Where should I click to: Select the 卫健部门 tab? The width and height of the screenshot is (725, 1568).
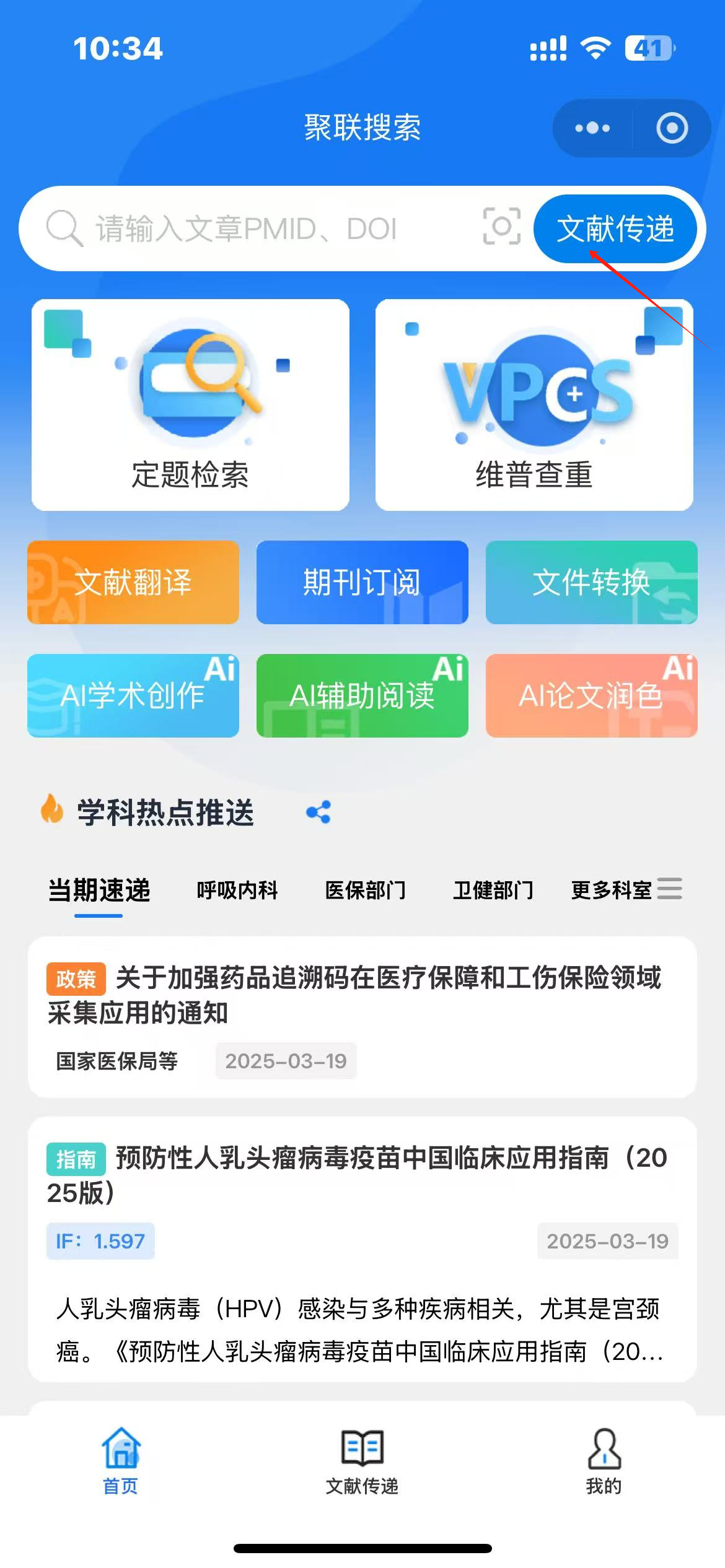coord(493,890)
